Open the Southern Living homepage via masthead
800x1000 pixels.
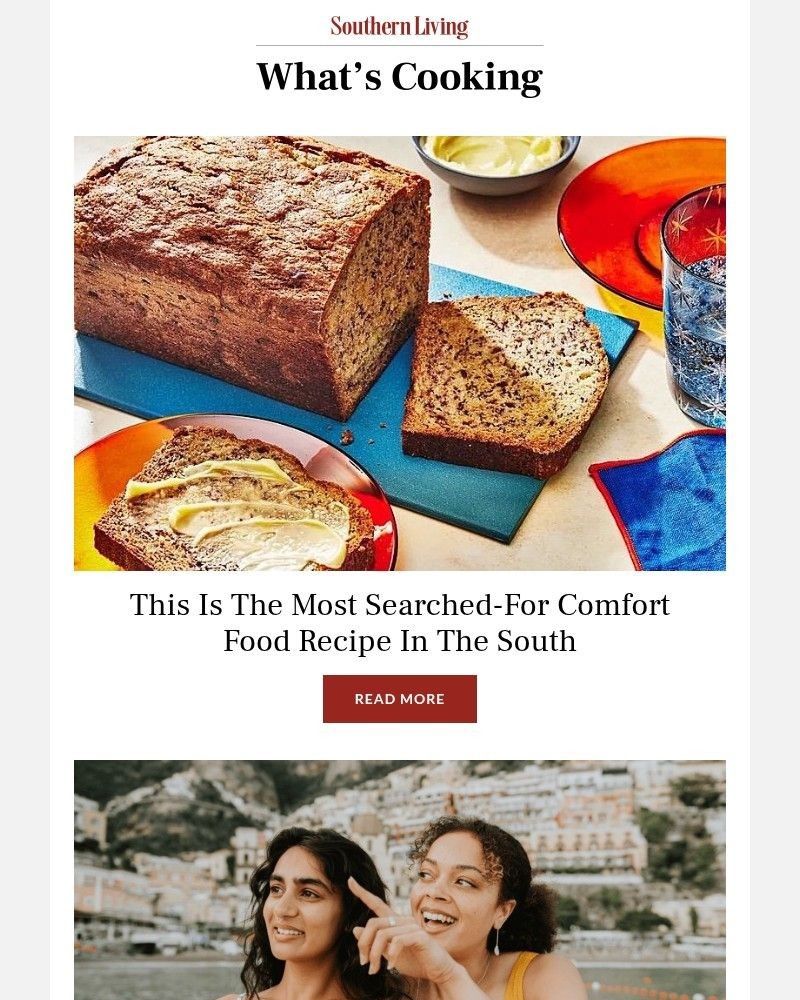[399, 27]
